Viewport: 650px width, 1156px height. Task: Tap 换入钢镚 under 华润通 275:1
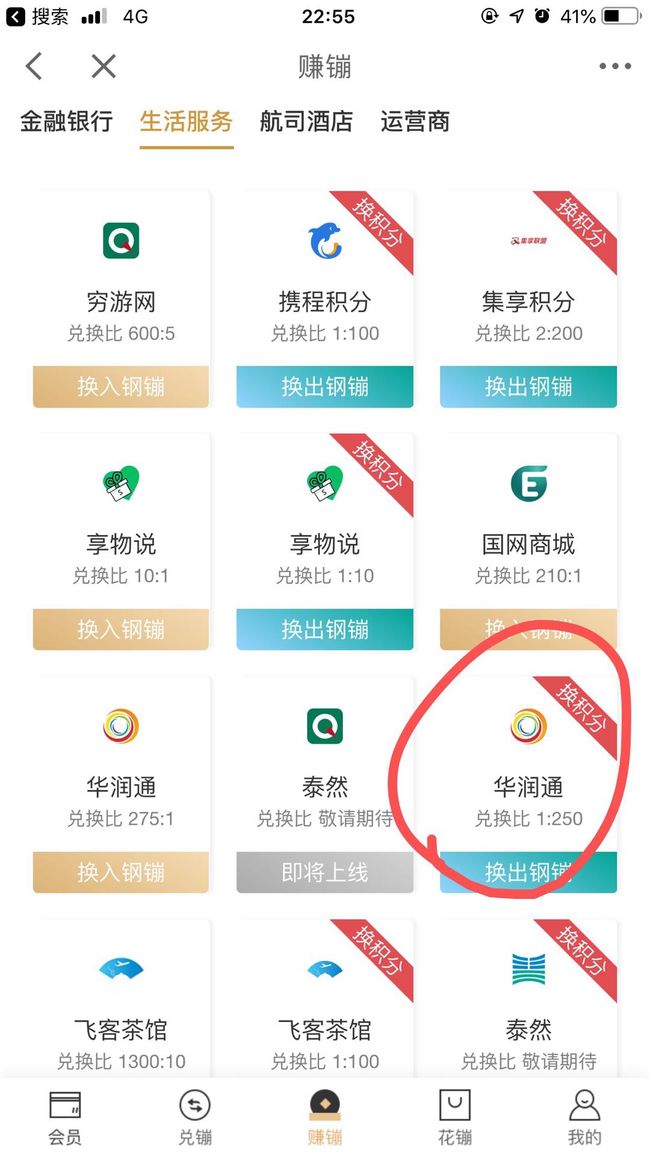point(121,872)
